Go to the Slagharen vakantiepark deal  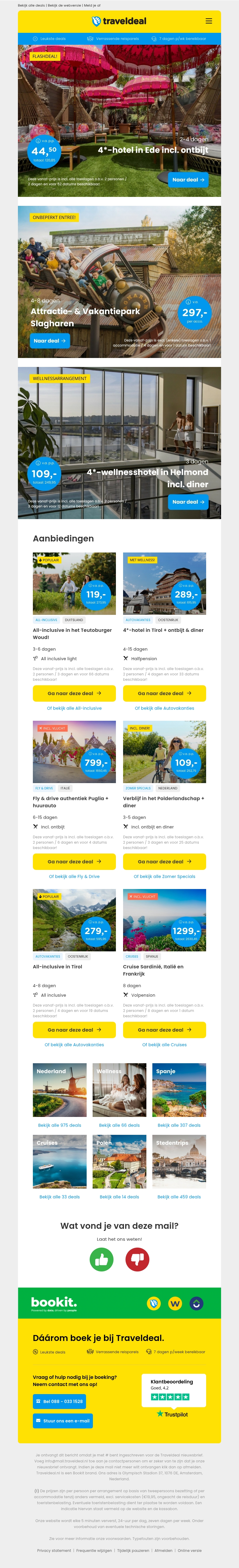click(x=50, y=341)
